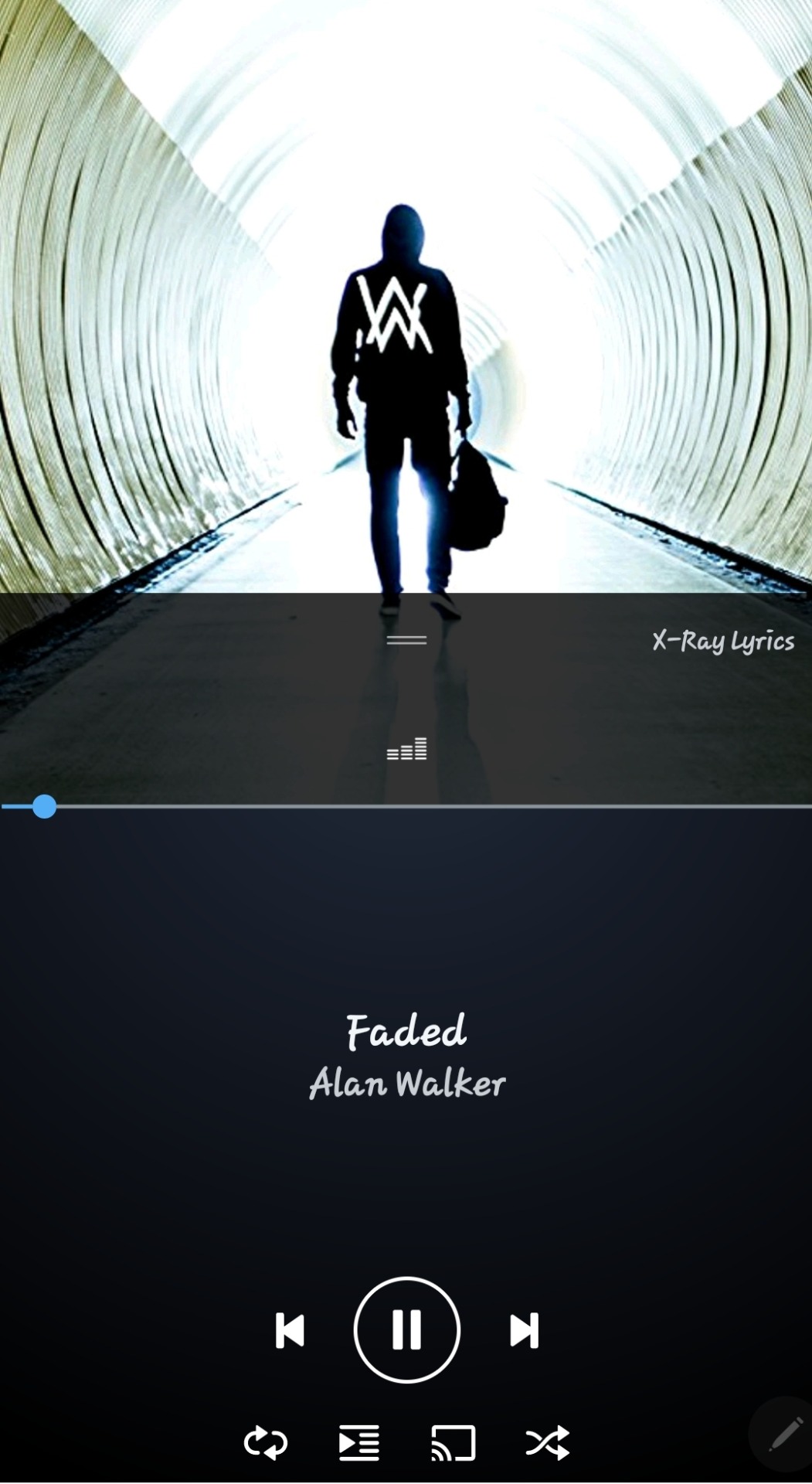Viewport: 812px width, 1484px height.
Task: Pause the song Faded
Action: [x=406, y=1329]
